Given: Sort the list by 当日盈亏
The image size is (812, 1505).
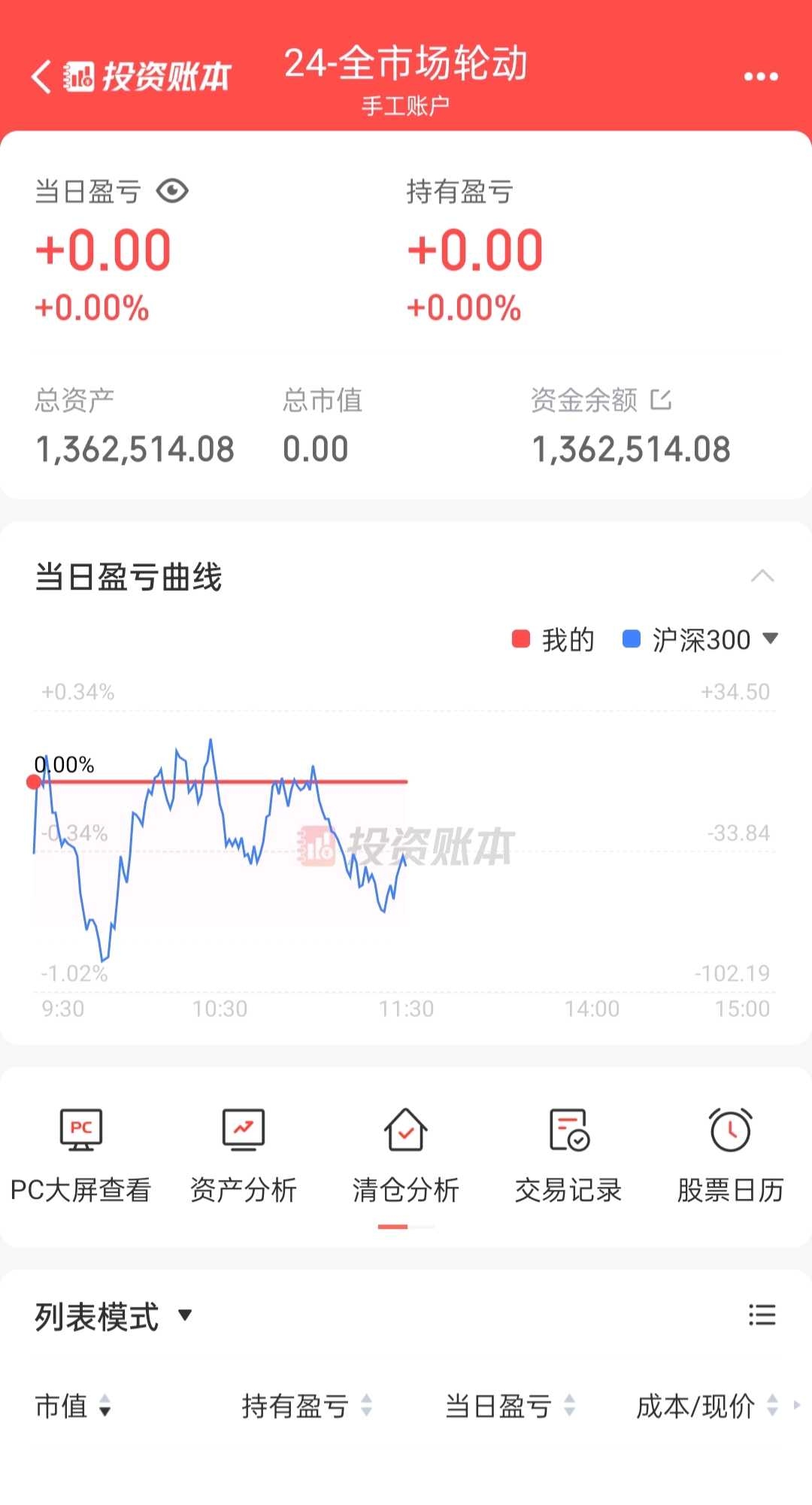Looking at the screenshot, I should (x=501, y=1405).
